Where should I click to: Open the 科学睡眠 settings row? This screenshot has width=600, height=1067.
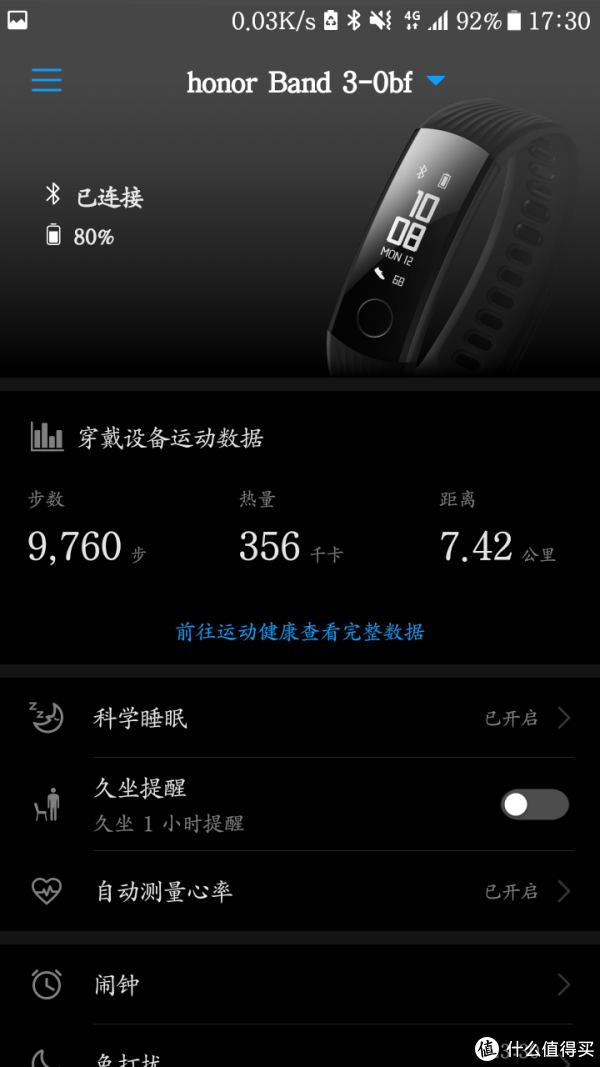(300, 718)
